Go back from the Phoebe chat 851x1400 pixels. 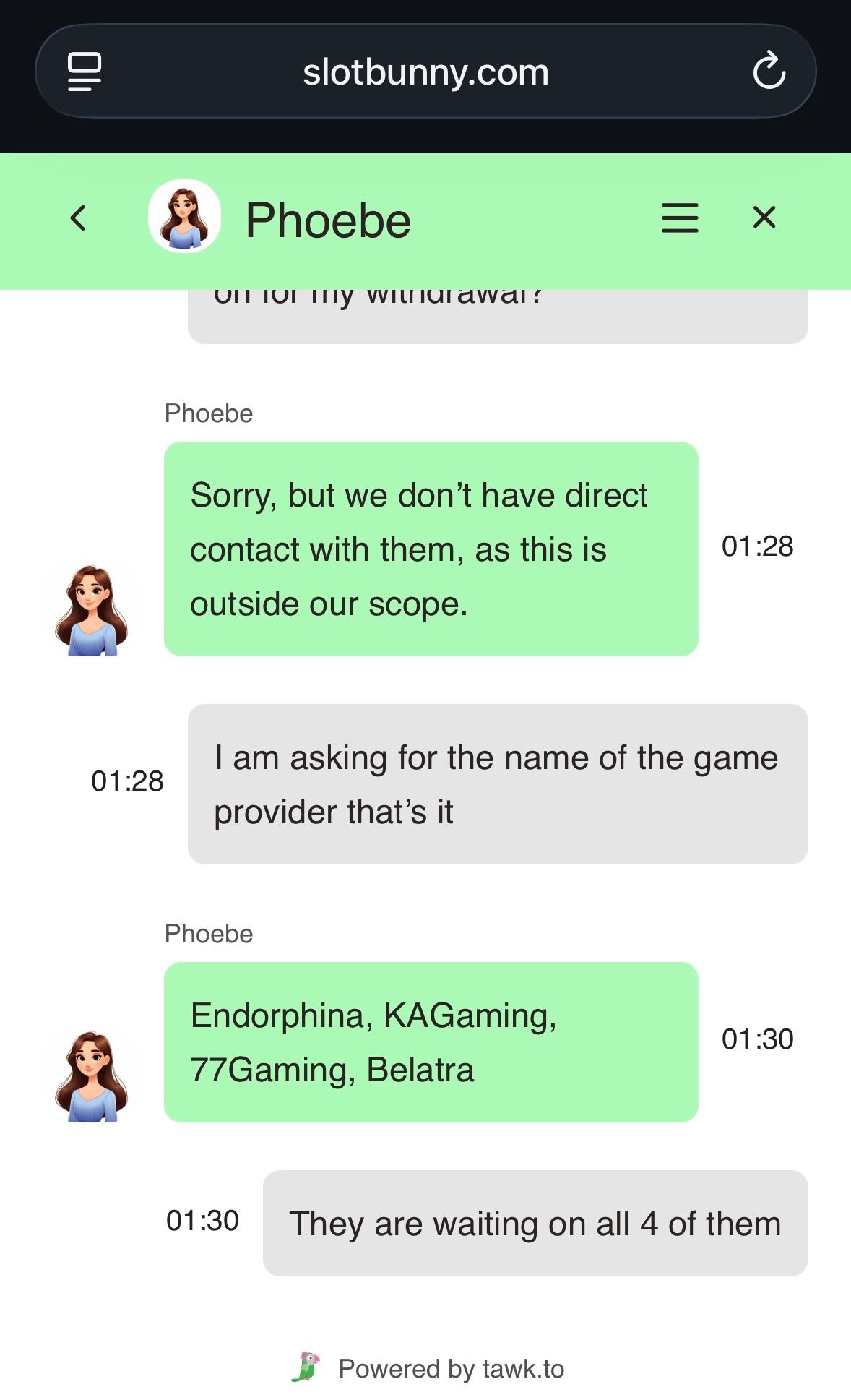(78, 218)
